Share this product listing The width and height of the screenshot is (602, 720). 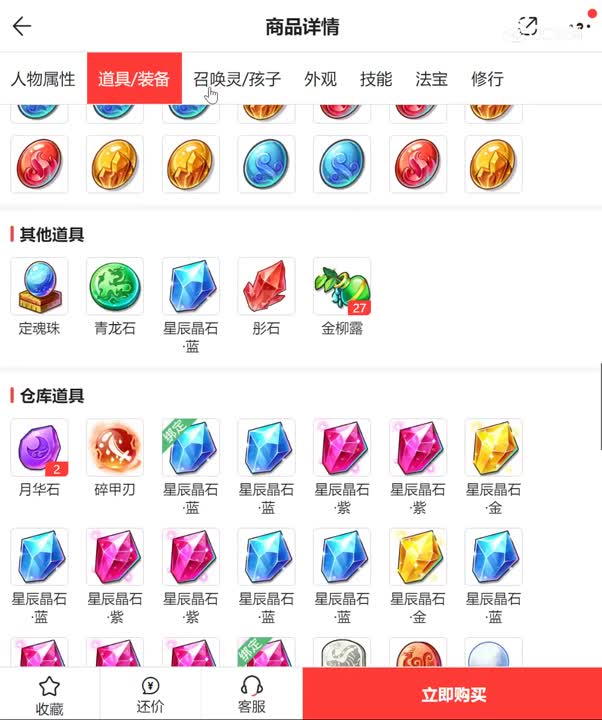528,27
